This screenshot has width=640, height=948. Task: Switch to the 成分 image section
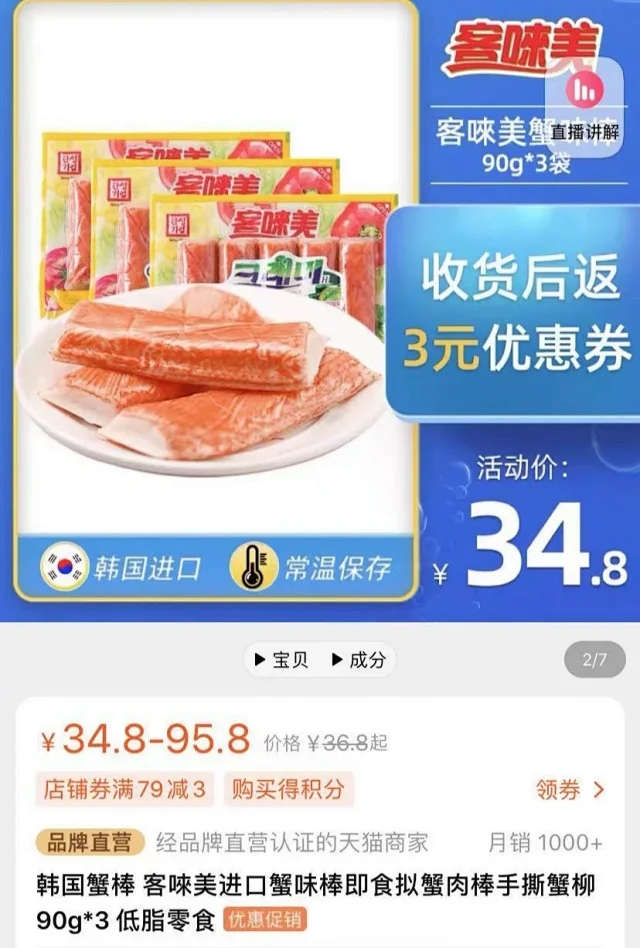pos(356,660)
